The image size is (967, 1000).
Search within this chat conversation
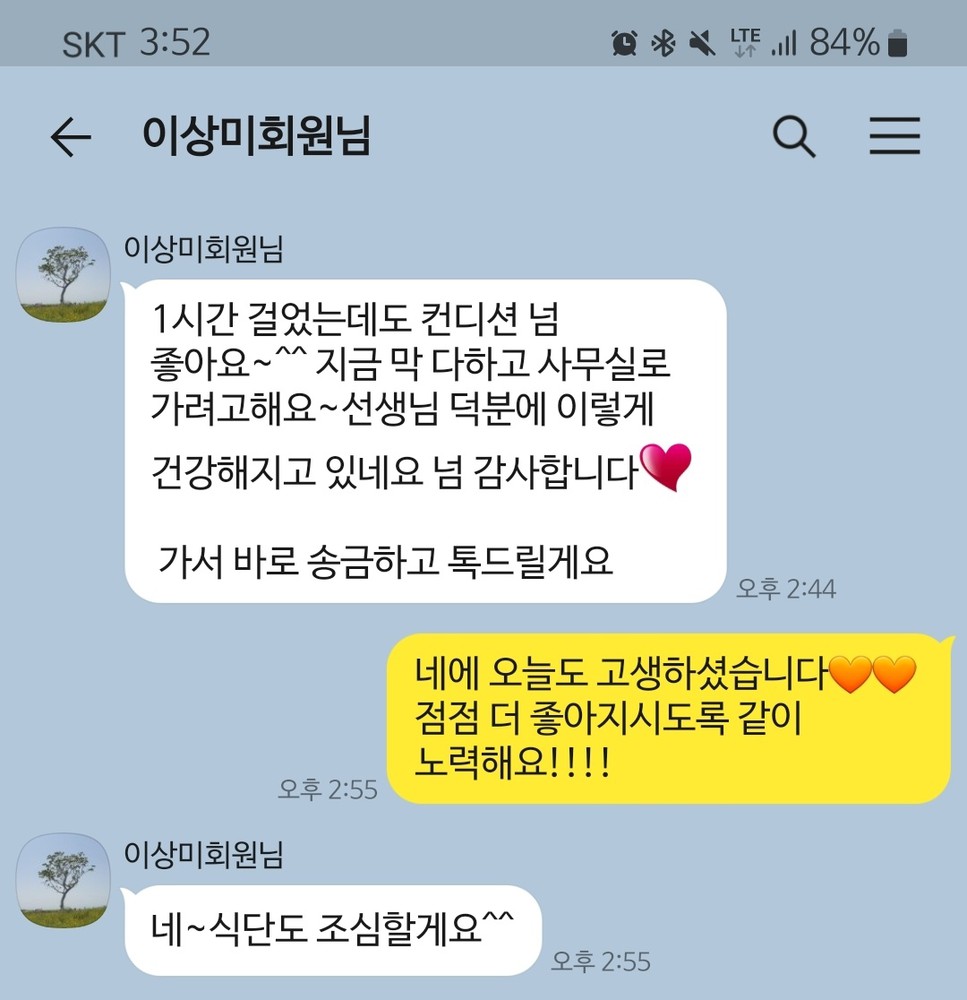(794, 137)
